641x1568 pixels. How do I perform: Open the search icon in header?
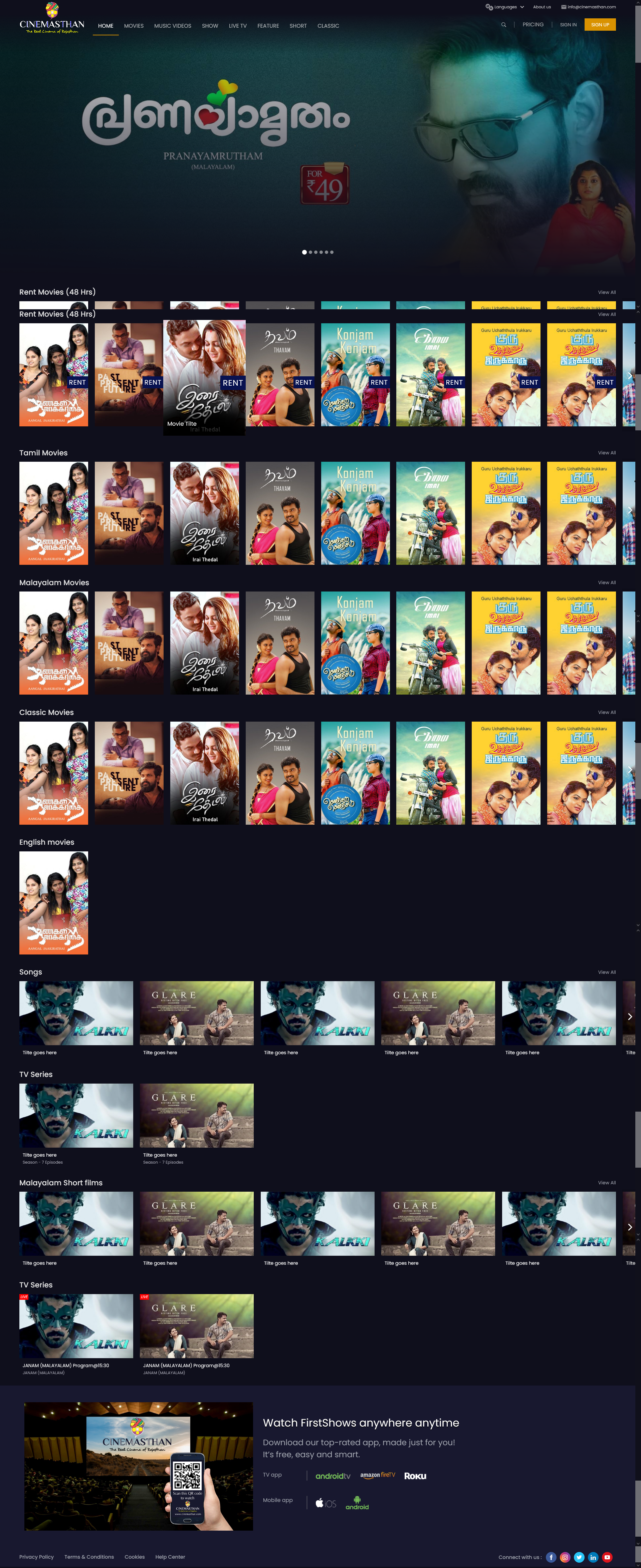(x=503, y=25)
